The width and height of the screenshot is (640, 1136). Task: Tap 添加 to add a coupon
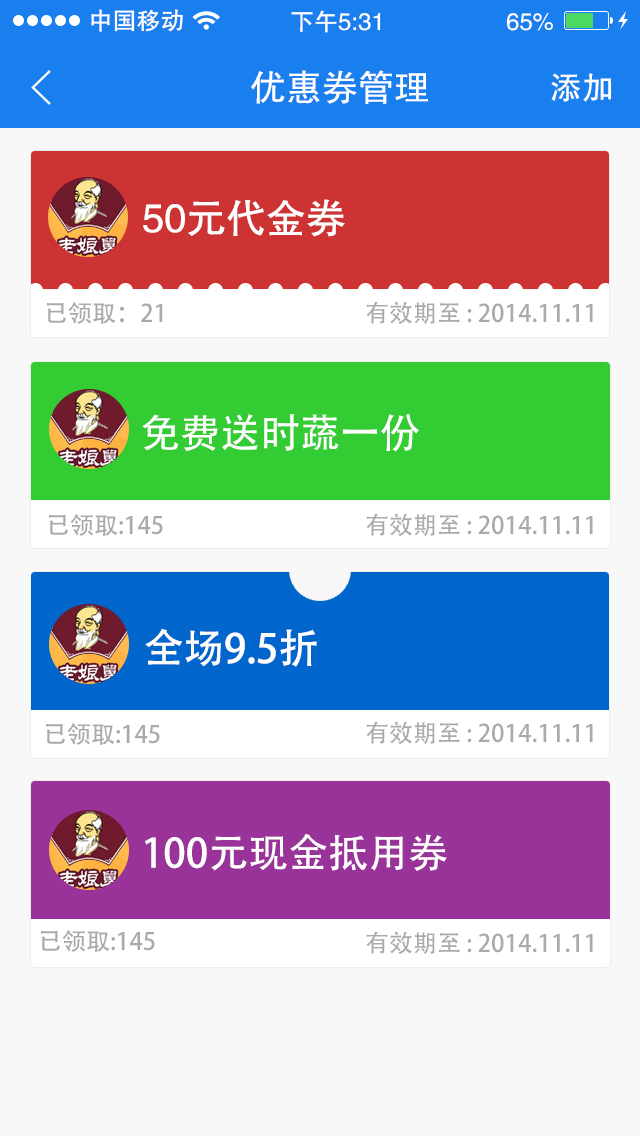click(x=581, y=88)
